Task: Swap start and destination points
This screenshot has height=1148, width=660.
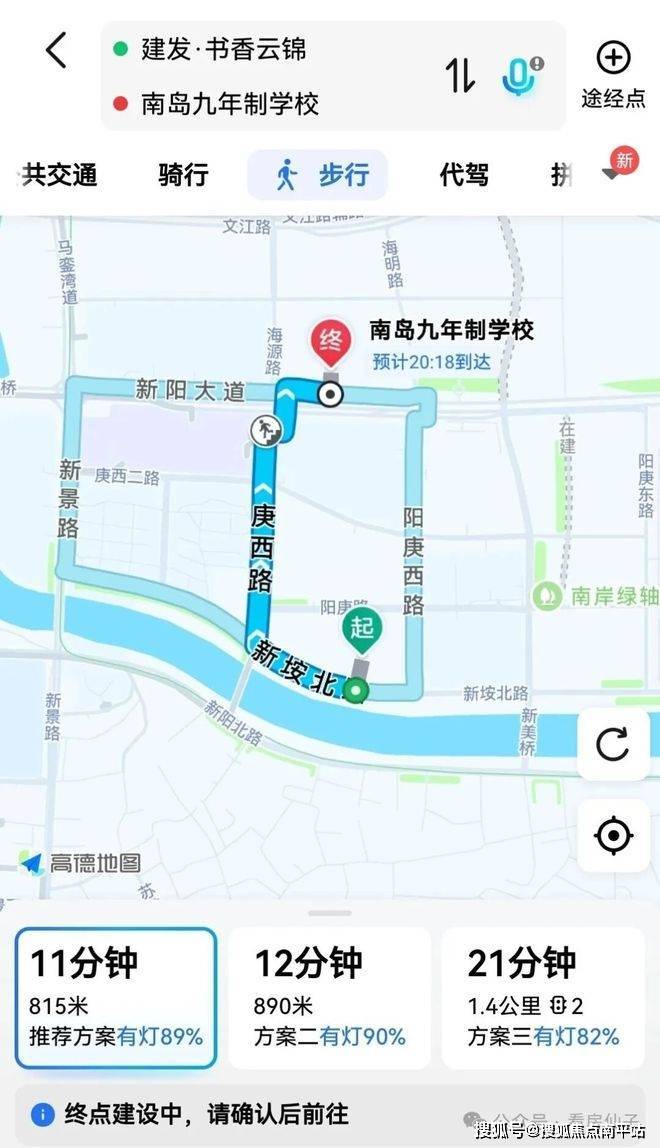Action: tap(460, 76)
